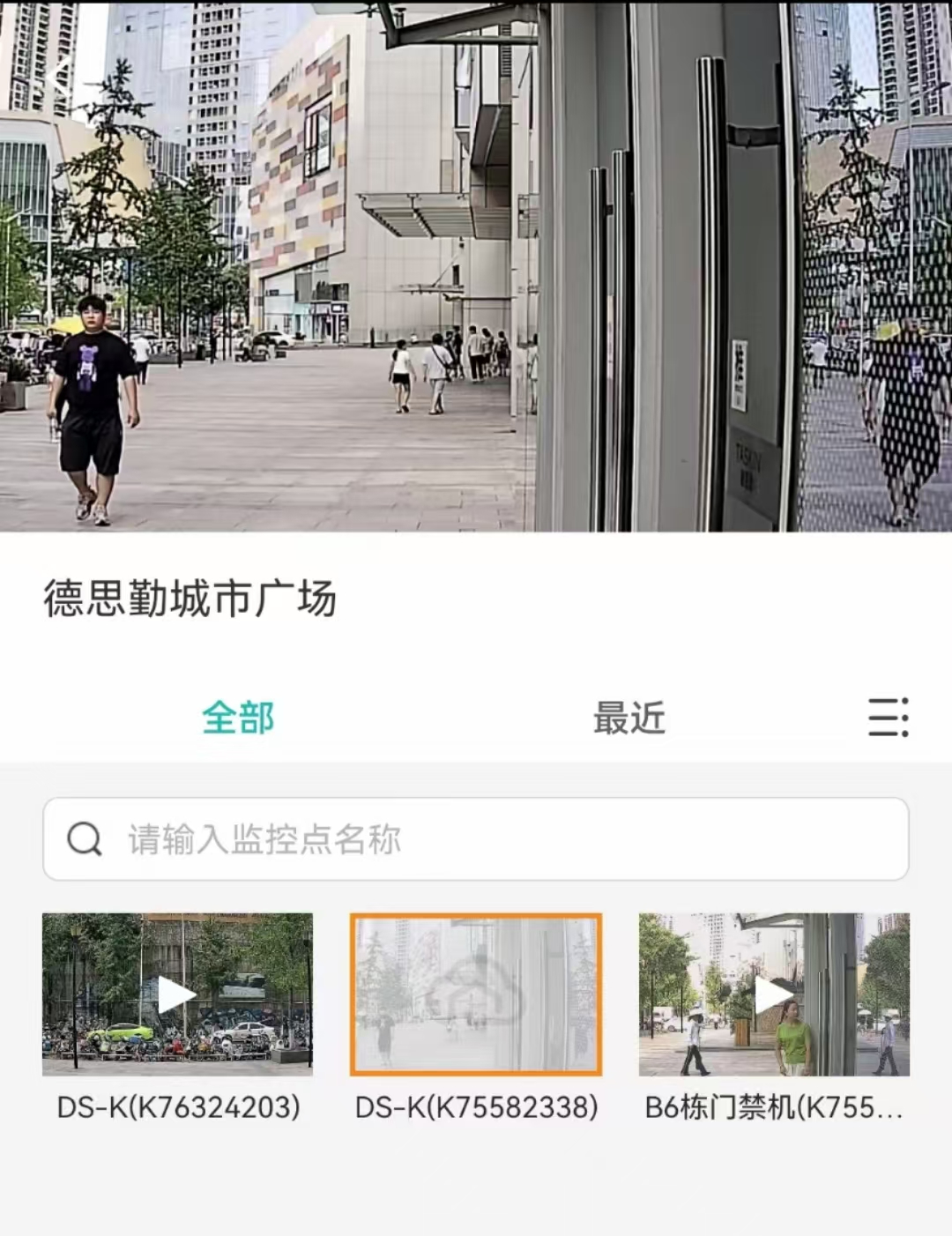952x1236 pixels.
Task: Play camera DS-K(K76324203)
Action: click(177, 994)
